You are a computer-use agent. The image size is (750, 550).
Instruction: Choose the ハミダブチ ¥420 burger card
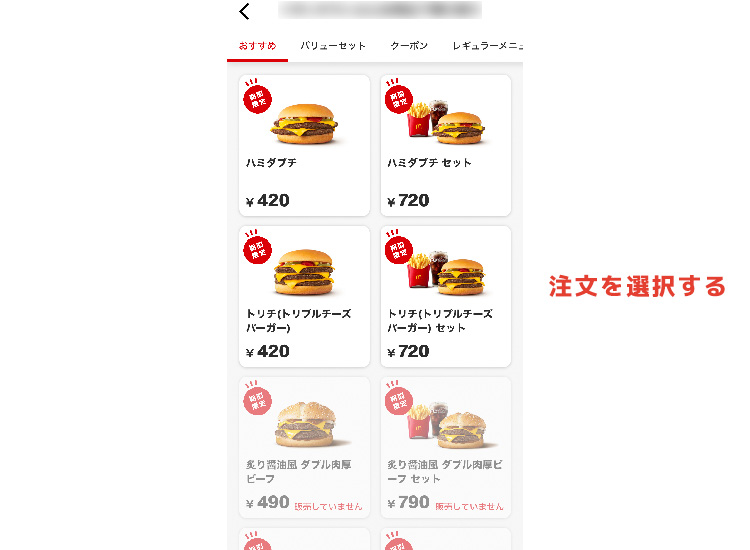[304, 145]
